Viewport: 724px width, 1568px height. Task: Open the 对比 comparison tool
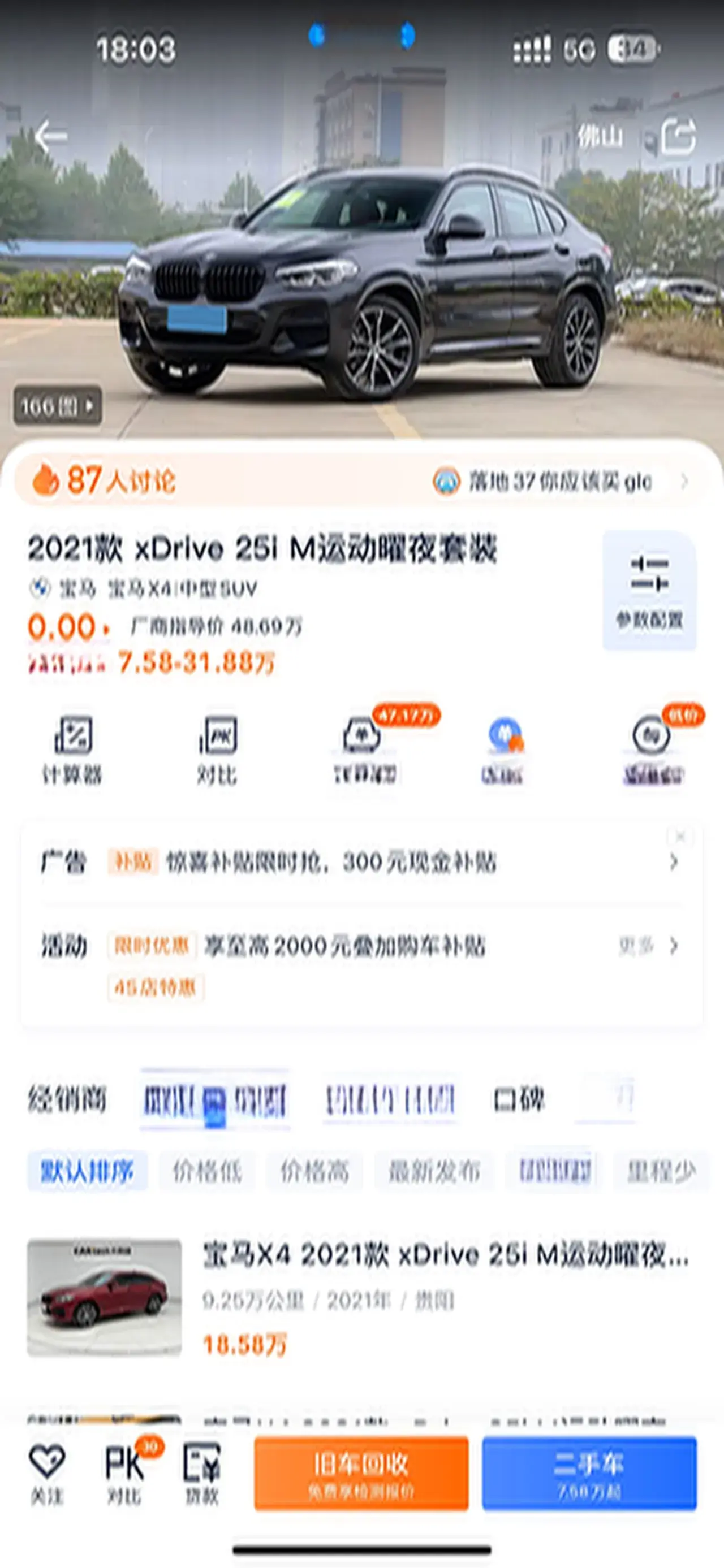tap(217, 750)
